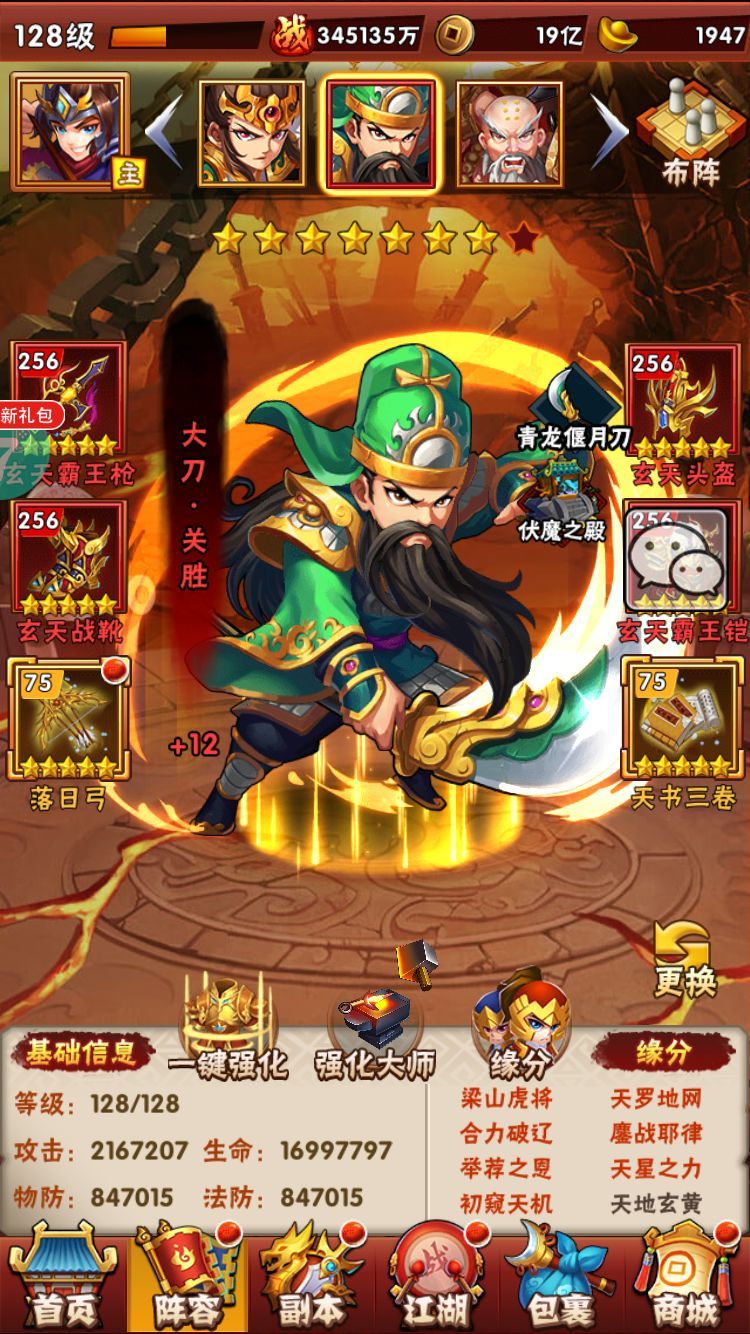Open the 天书三卷 treasure slot
The height and width of the screenshot is (1334, 750).
click(x=681, y=718)
